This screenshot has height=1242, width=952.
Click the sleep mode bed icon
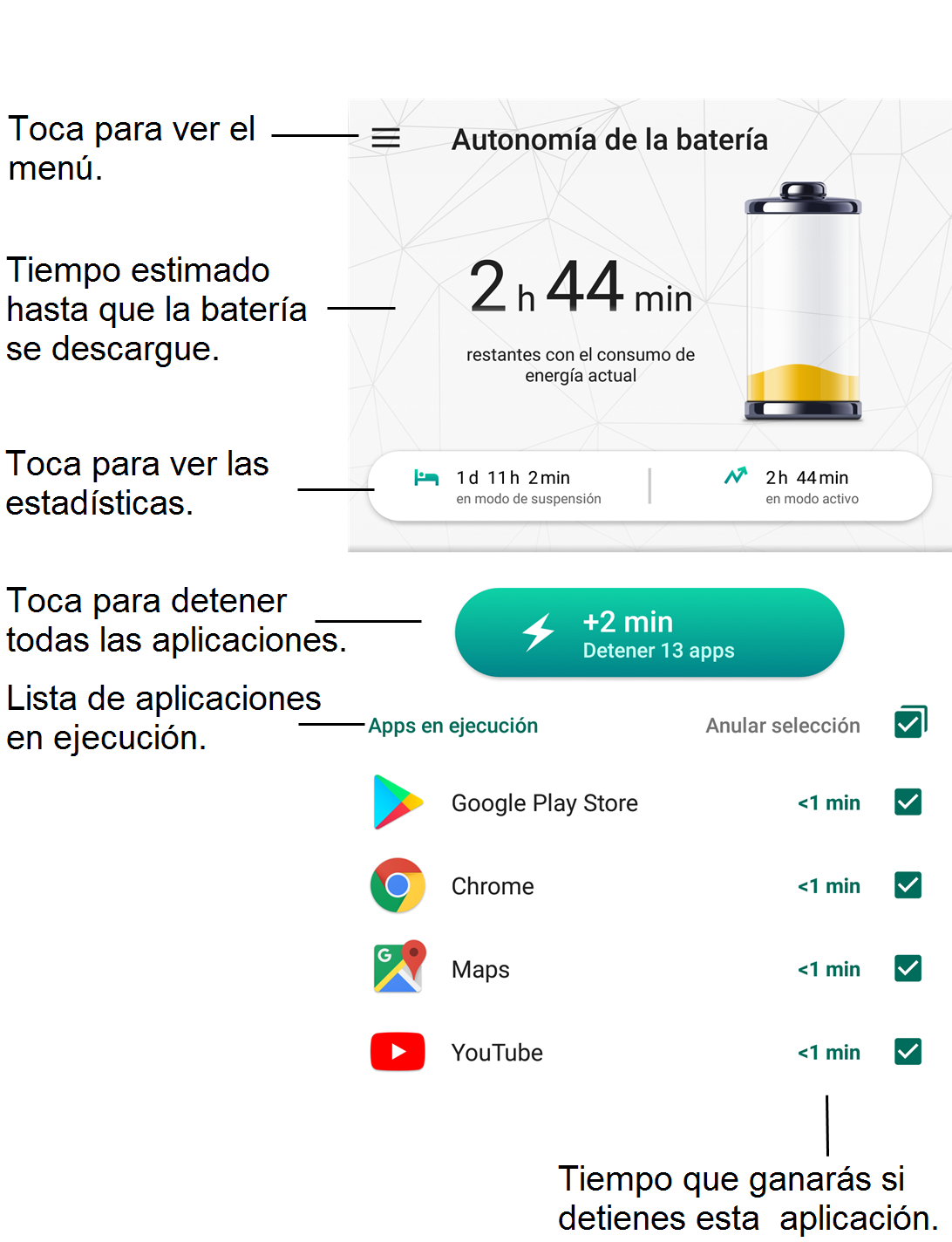pos(426,476)
